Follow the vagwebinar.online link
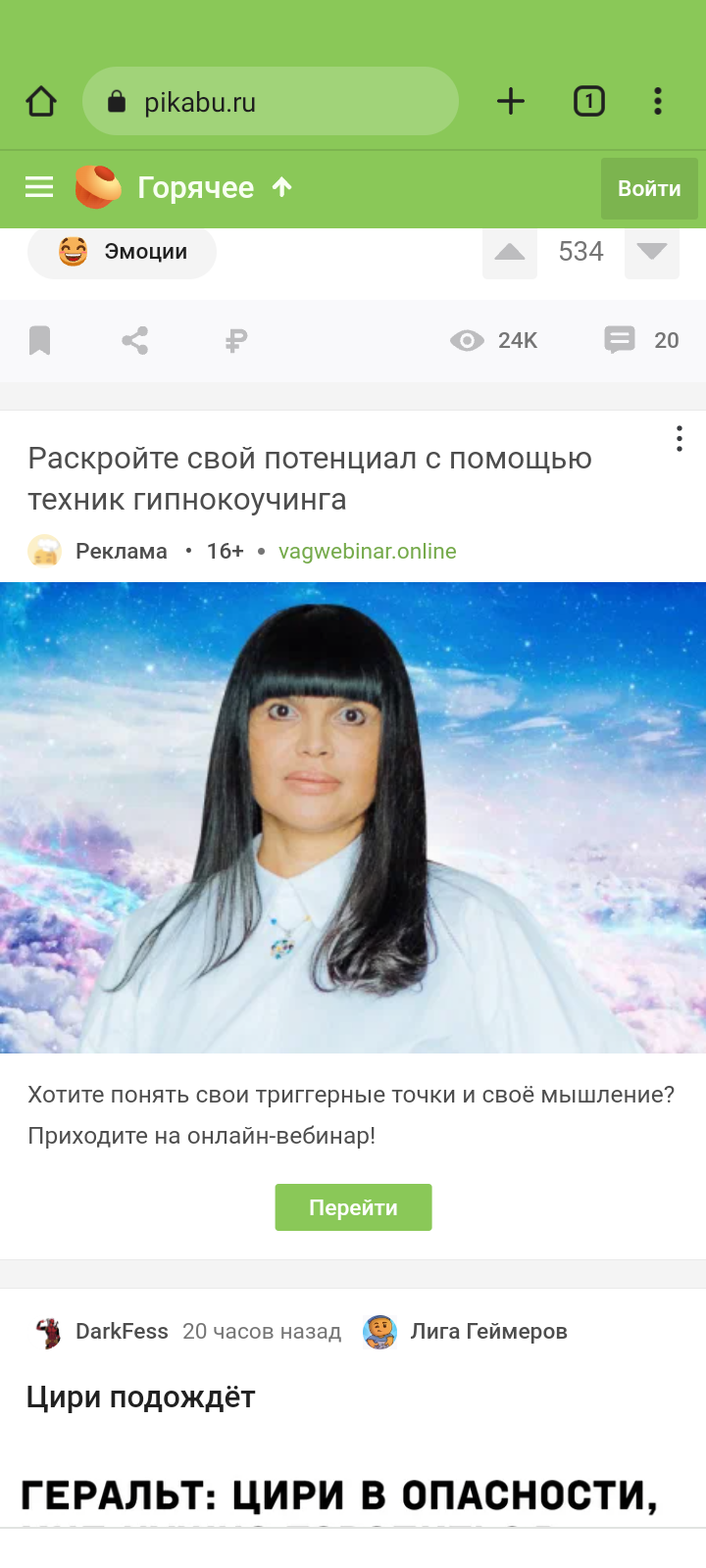This screenshot has height=1568, width=706. click(367, 551)
